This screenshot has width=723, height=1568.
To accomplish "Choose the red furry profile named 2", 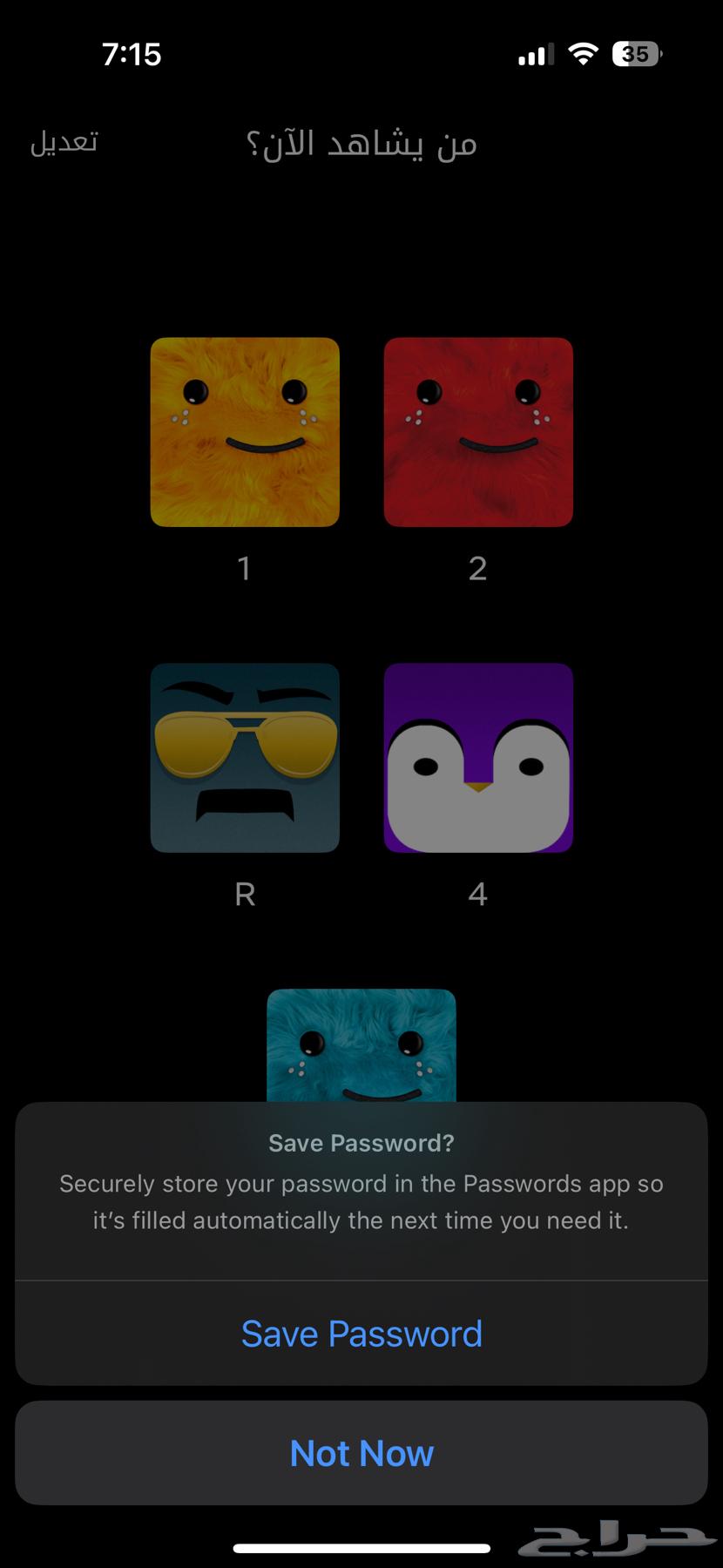I will click(478, 432).
